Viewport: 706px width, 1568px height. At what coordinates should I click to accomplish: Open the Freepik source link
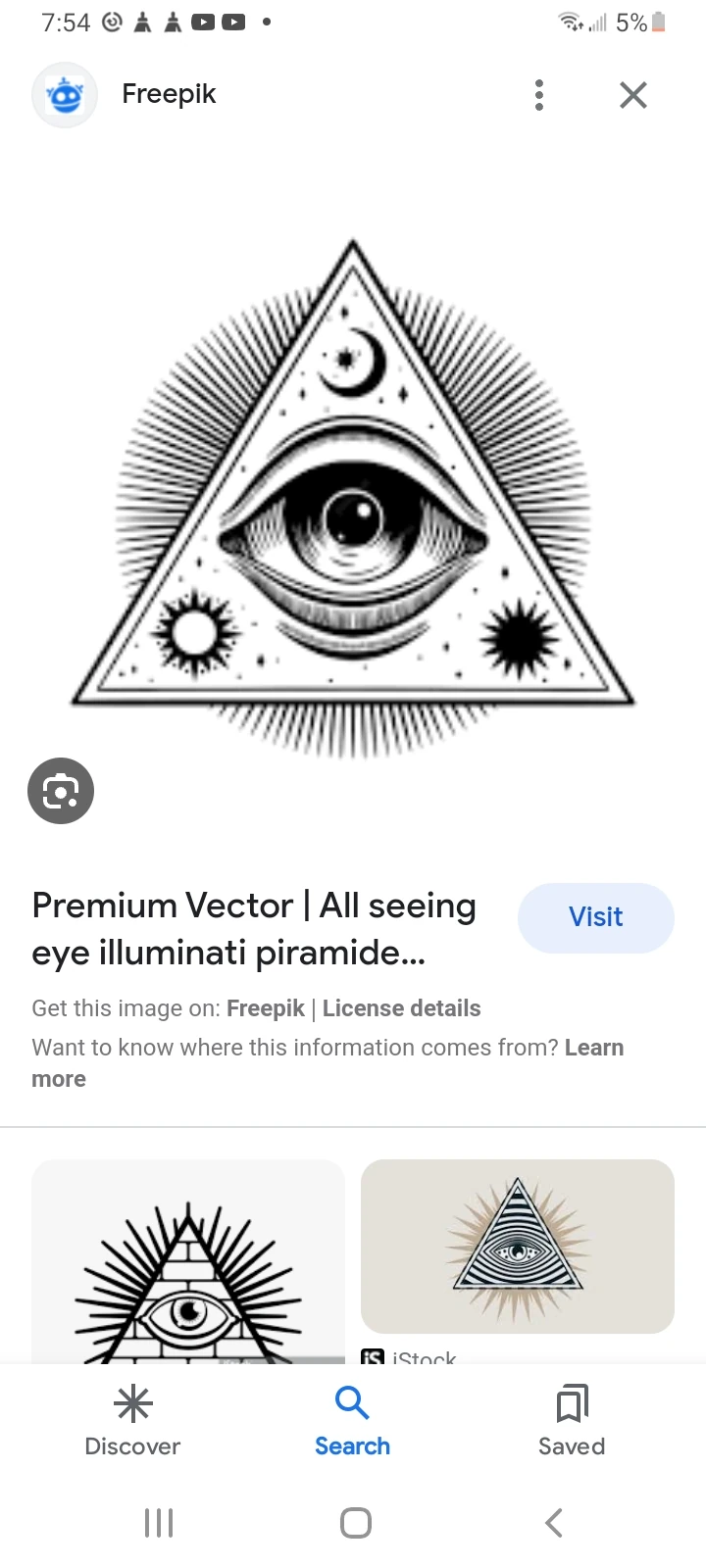coord(265,1007)
